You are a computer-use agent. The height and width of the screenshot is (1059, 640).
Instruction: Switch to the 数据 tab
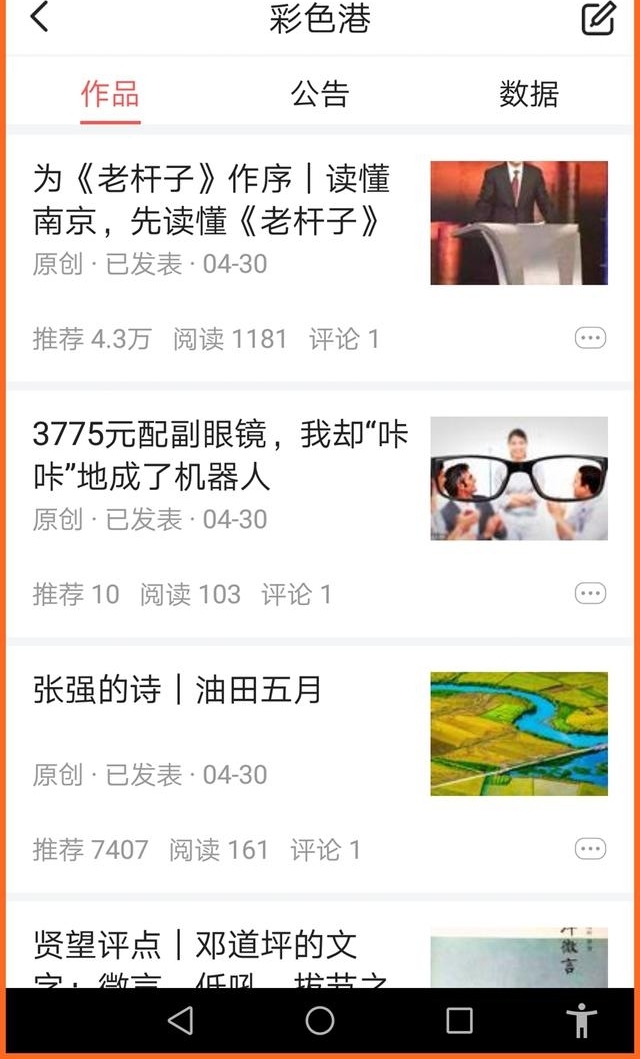[x=529, y=93]
